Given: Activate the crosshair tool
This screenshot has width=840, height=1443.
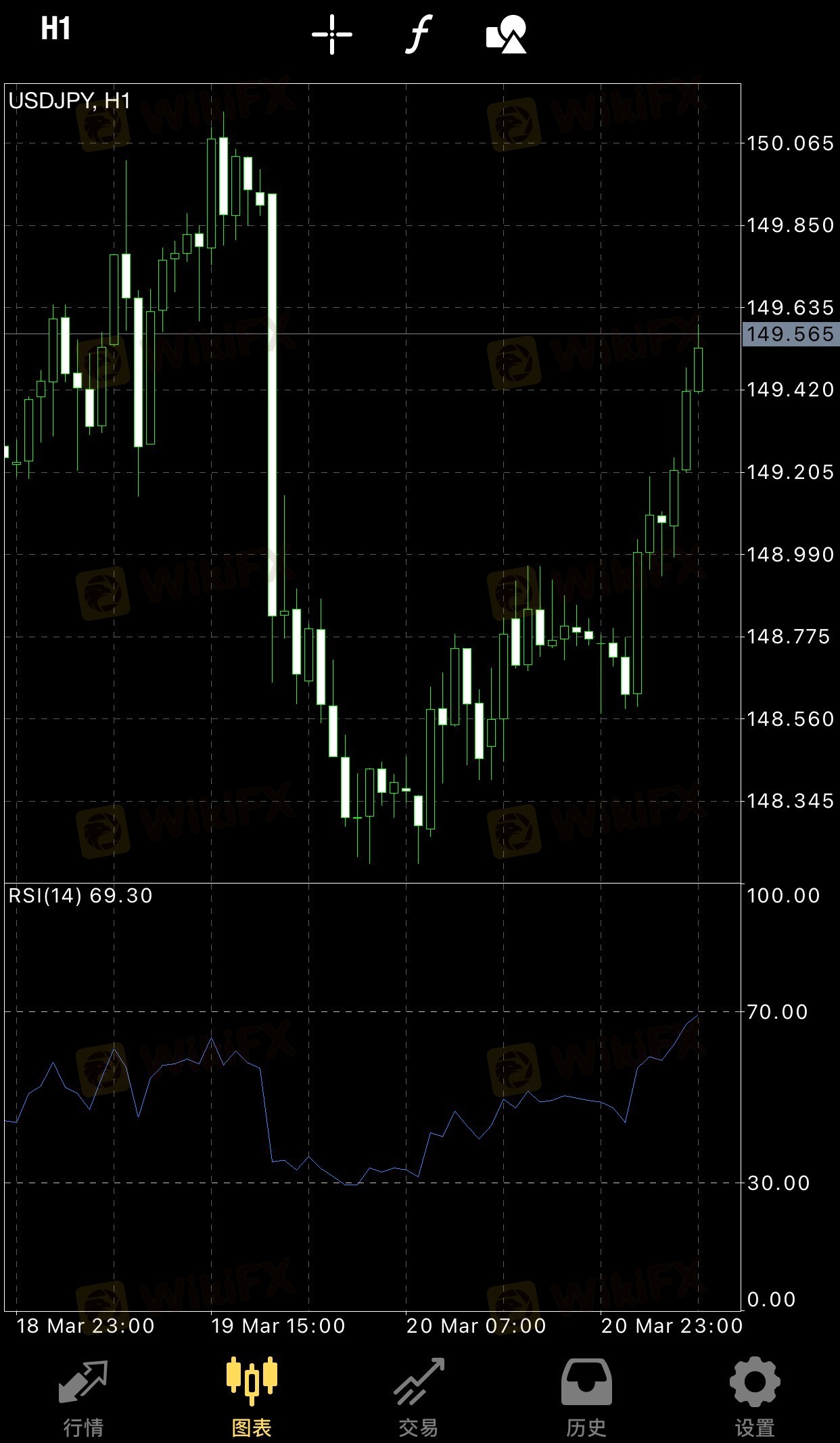Looking at the screenshot, I should click(332, 34).
